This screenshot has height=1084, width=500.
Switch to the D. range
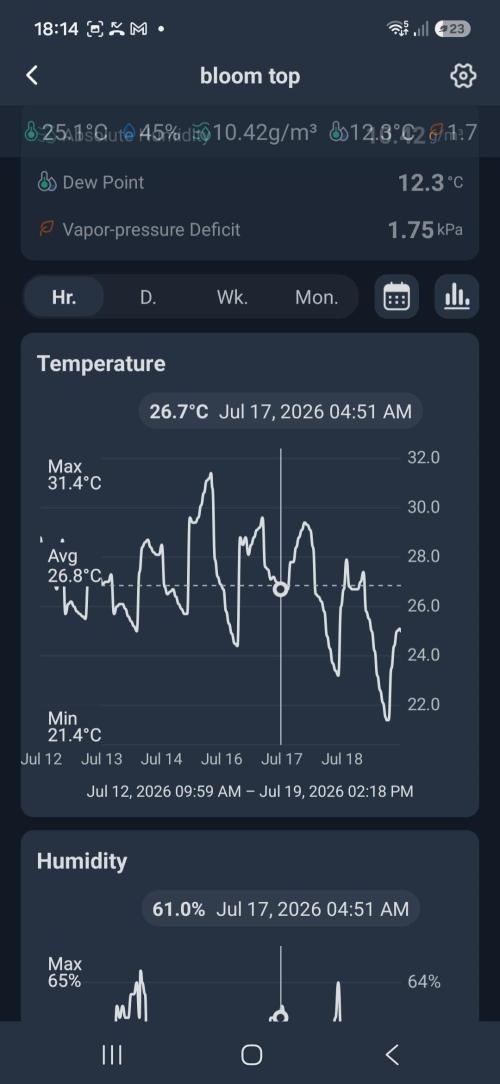pos(148,297)
